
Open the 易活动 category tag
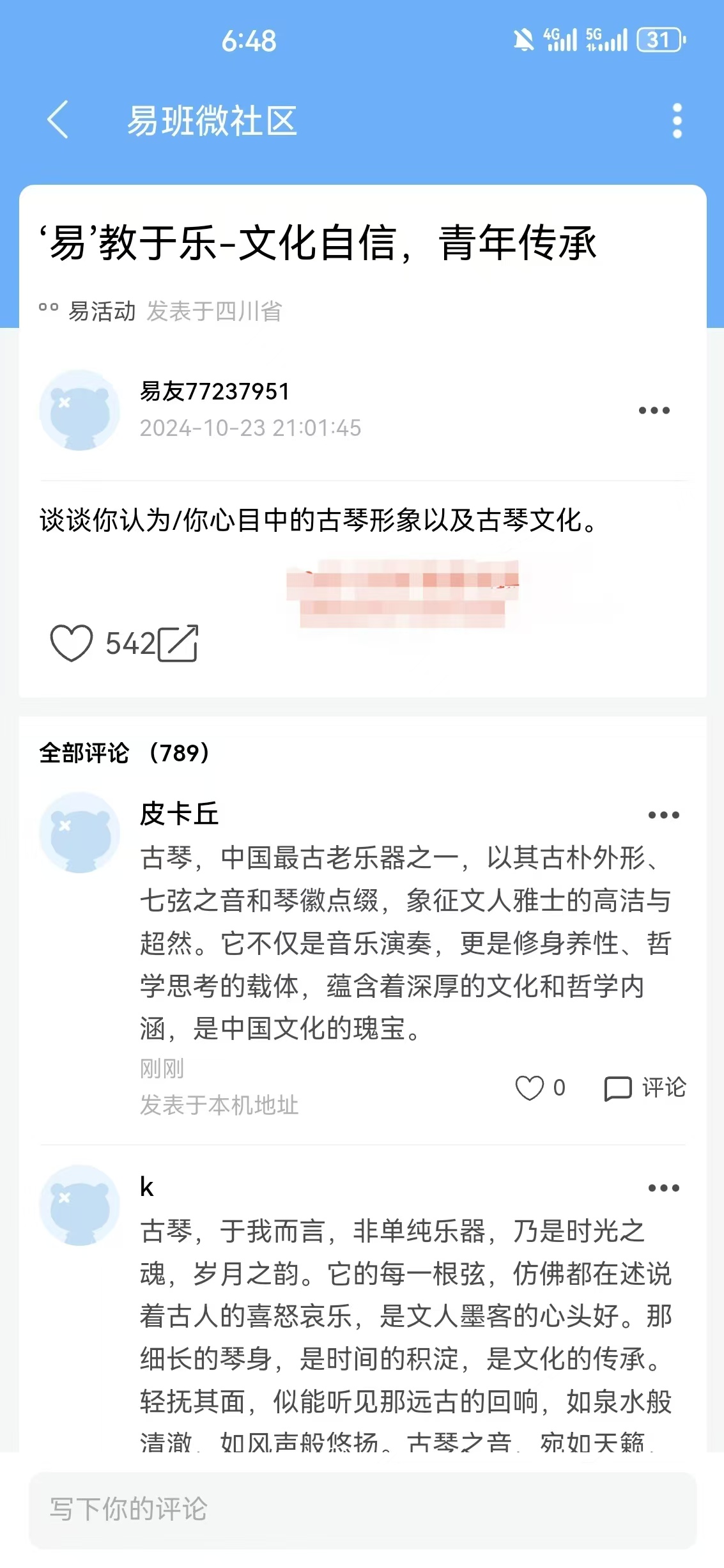(x=102, y=311)
